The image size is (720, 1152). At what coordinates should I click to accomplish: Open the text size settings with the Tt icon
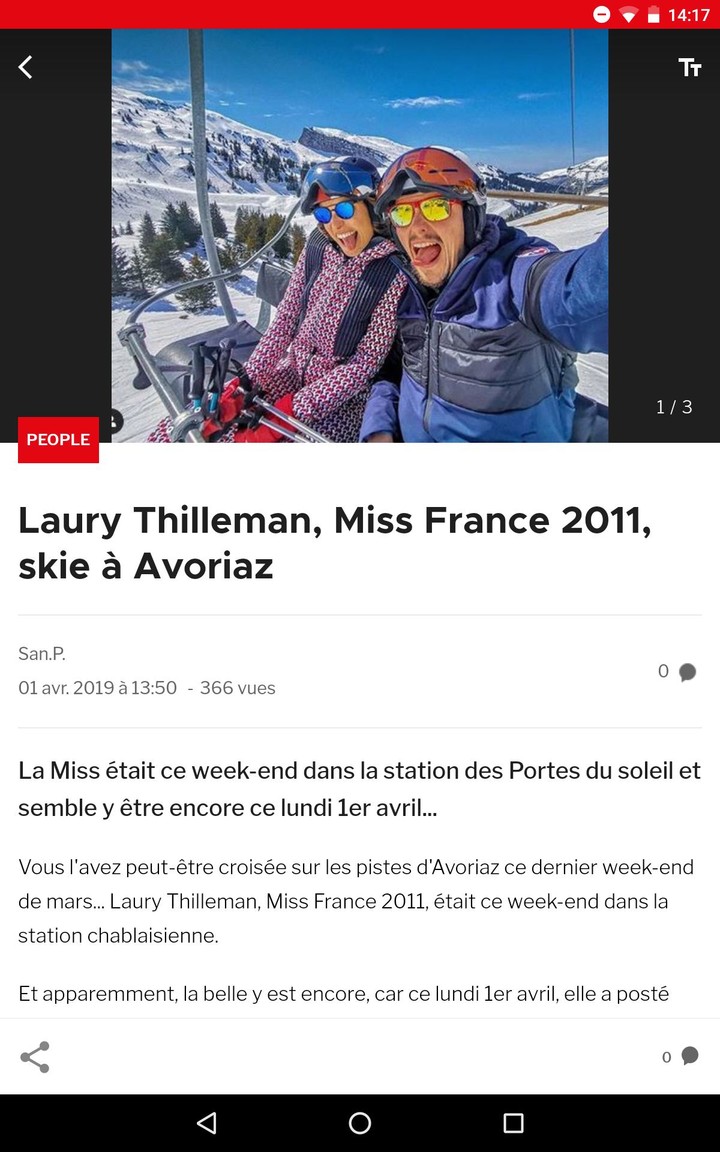click(692, 67)
